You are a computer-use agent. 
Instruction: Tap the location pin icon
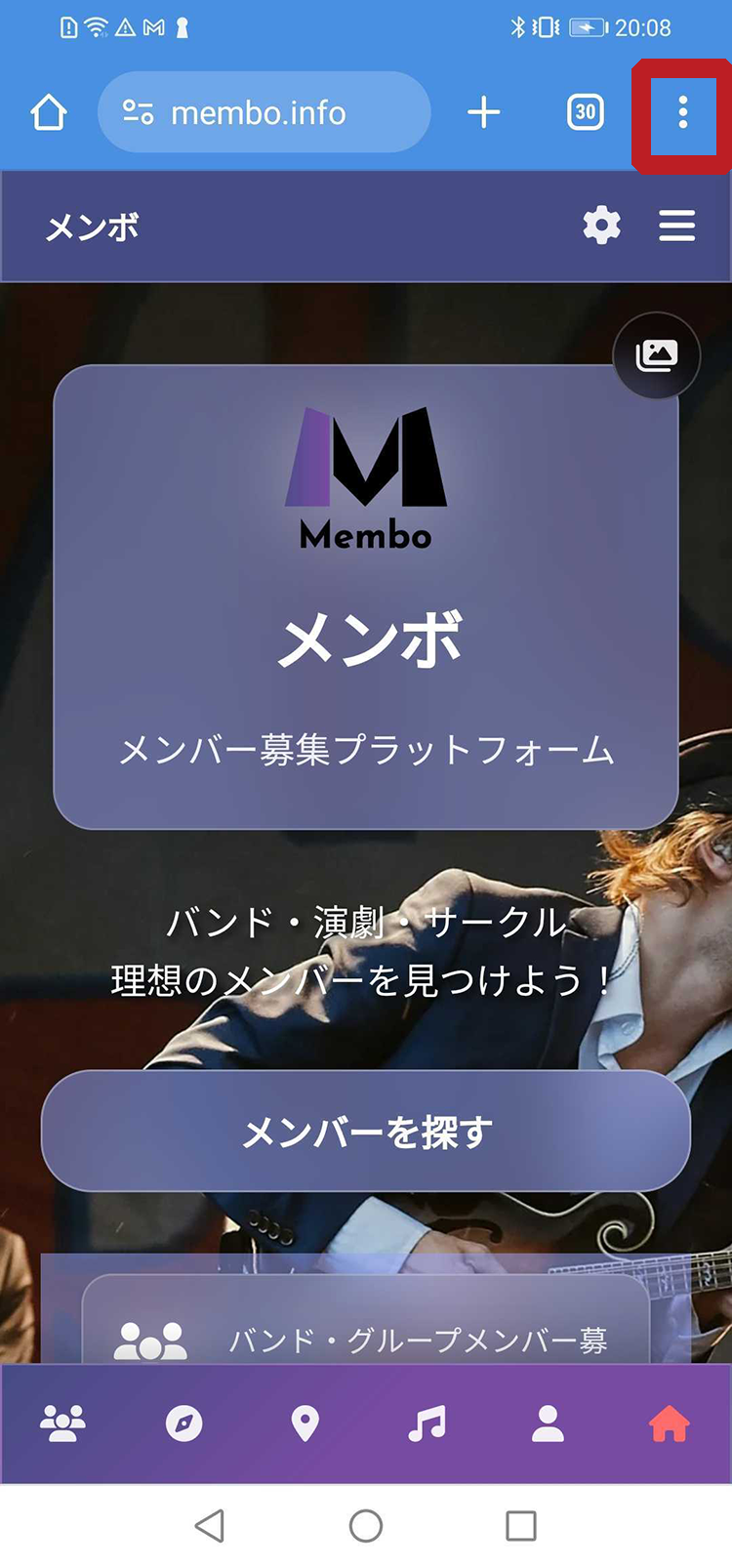[305, 1424]
